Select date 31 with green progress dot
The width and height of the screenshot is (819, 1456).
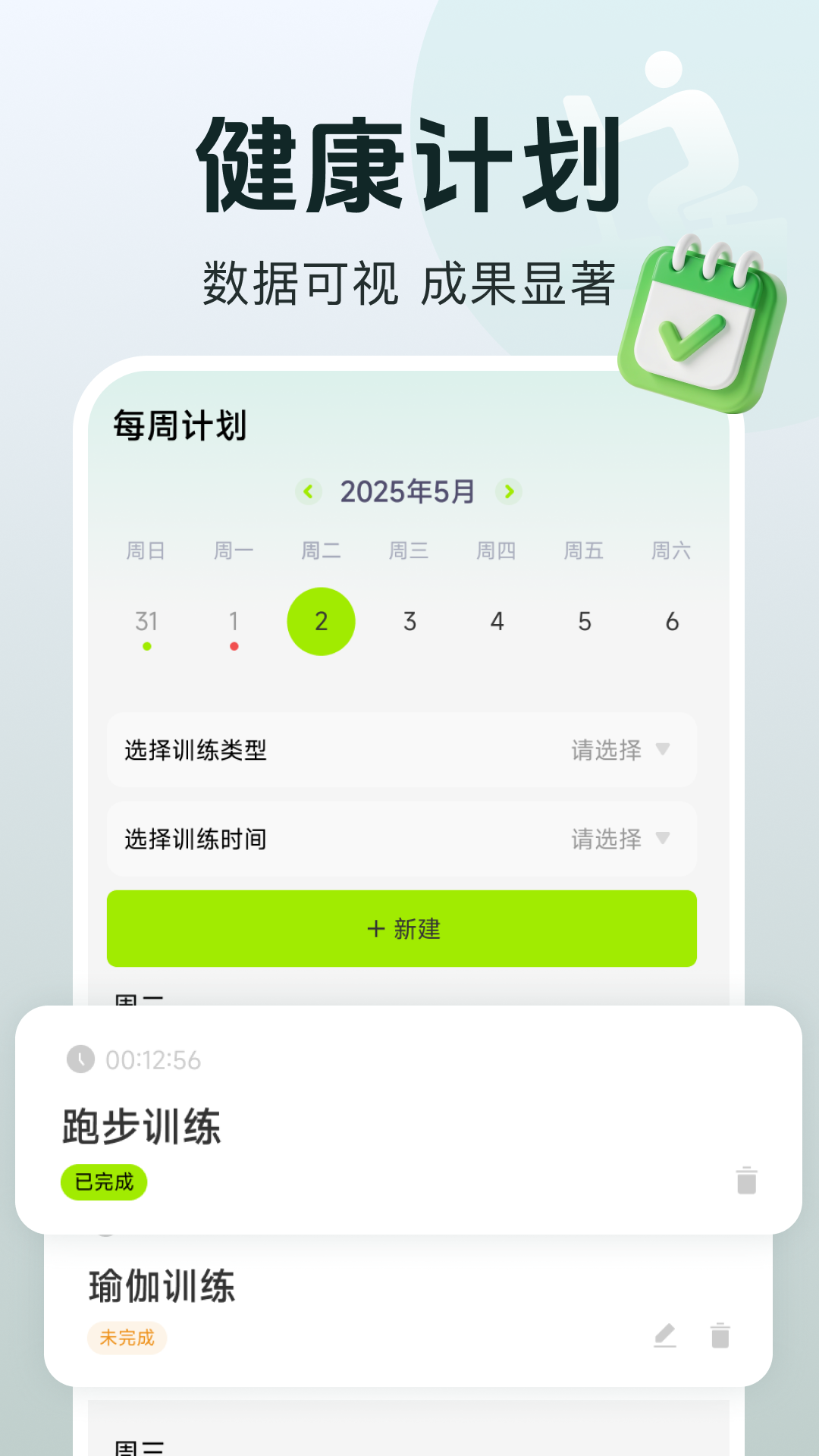pyautogui.click(x=146, y=621)
